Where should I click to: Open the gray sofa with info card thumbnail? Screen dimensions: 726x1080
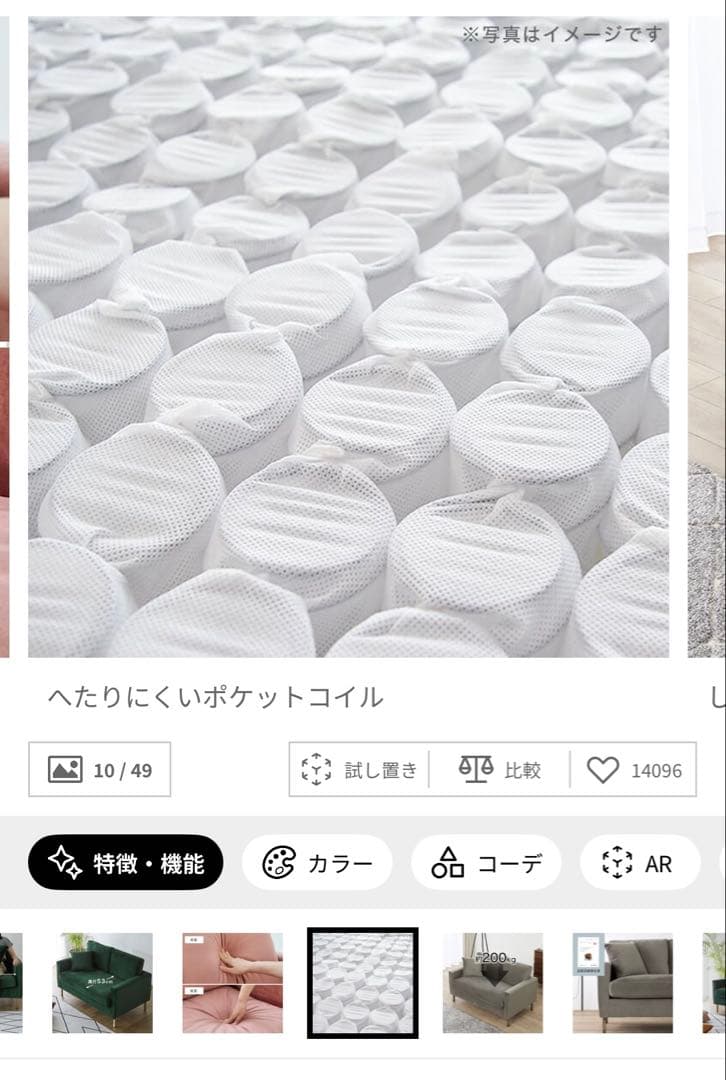tap(622, 983)
